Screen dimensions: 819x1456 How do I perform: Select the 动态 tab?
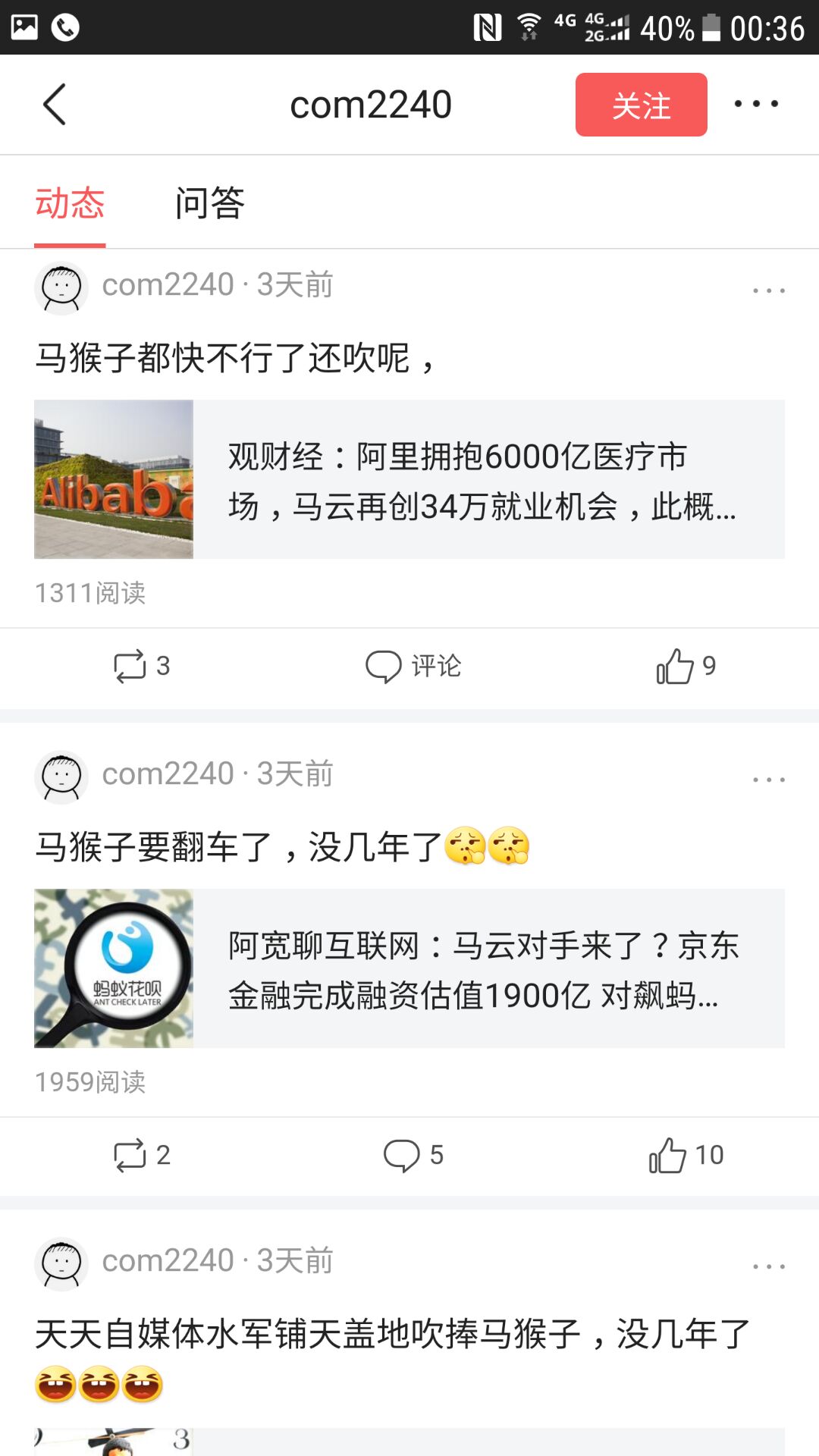click(69, 203)
